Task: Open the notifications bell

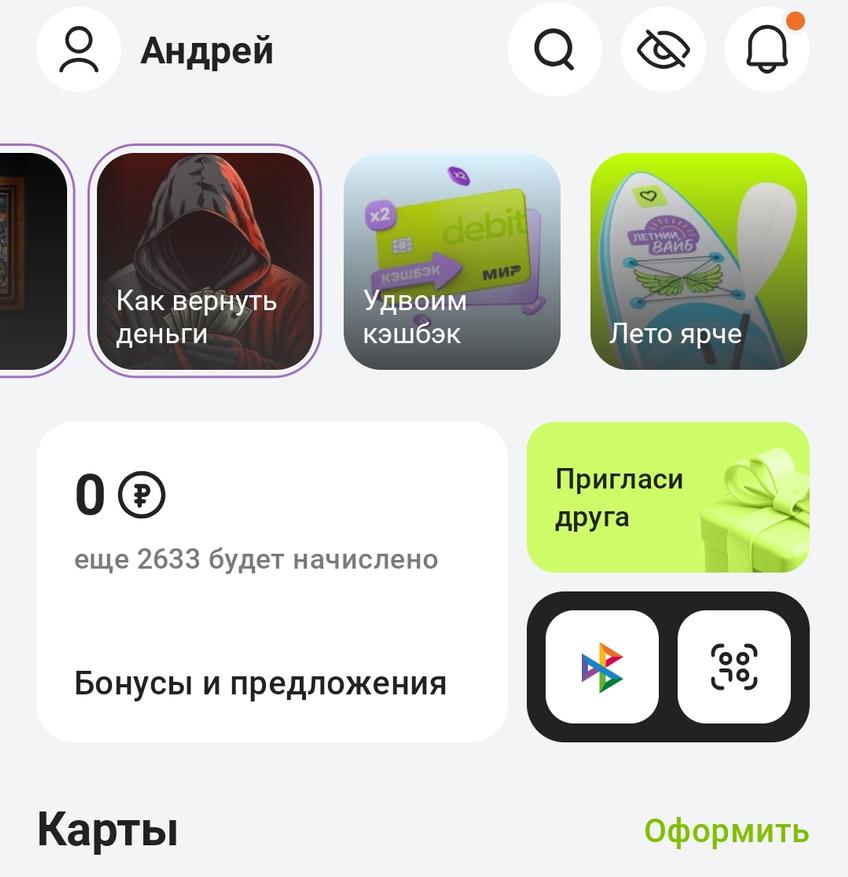Action: click(x=768, y=50)
